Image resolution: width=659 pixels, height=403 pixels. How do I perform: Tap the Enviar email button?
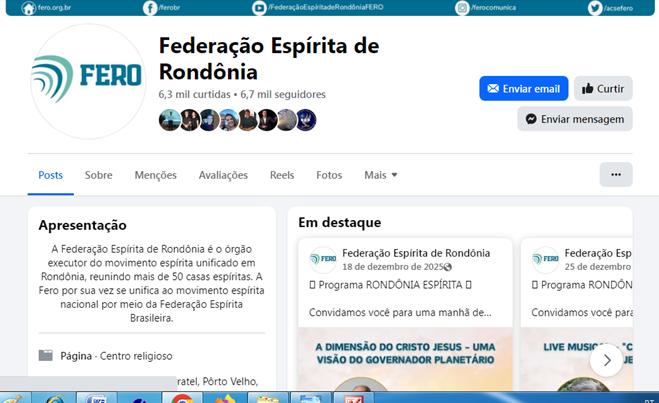[523, 88]
